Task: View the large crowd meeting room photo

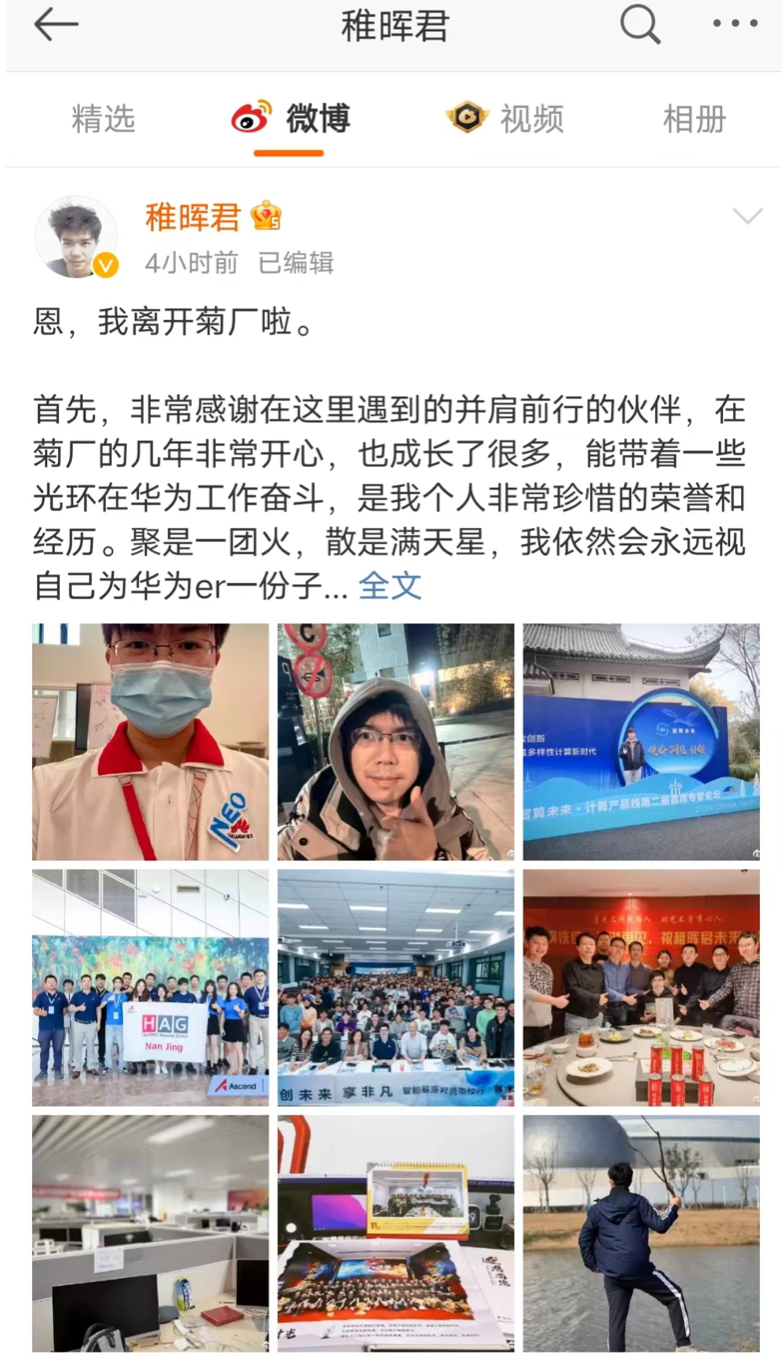Action: pos(396,988)
